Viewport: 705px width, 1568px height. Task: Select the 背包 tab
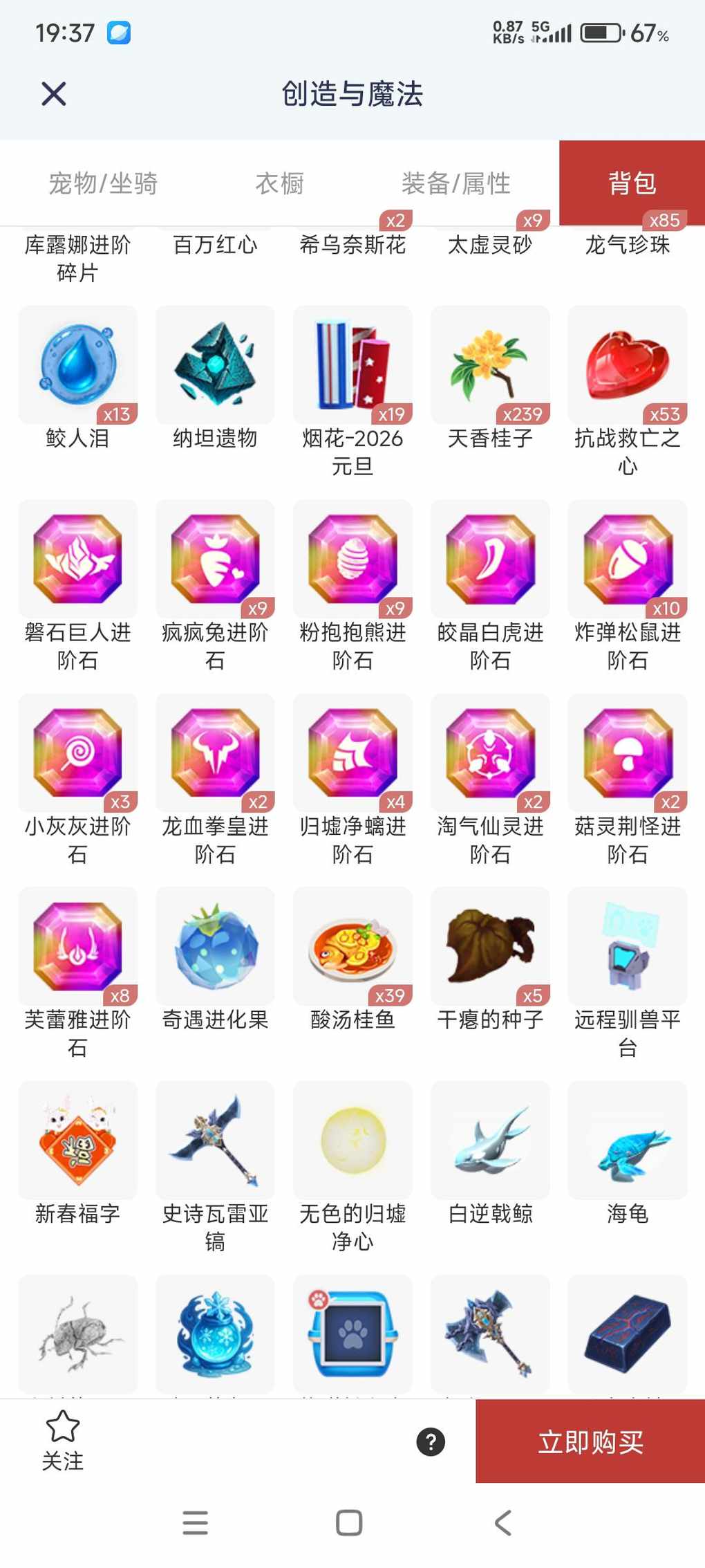632,183
